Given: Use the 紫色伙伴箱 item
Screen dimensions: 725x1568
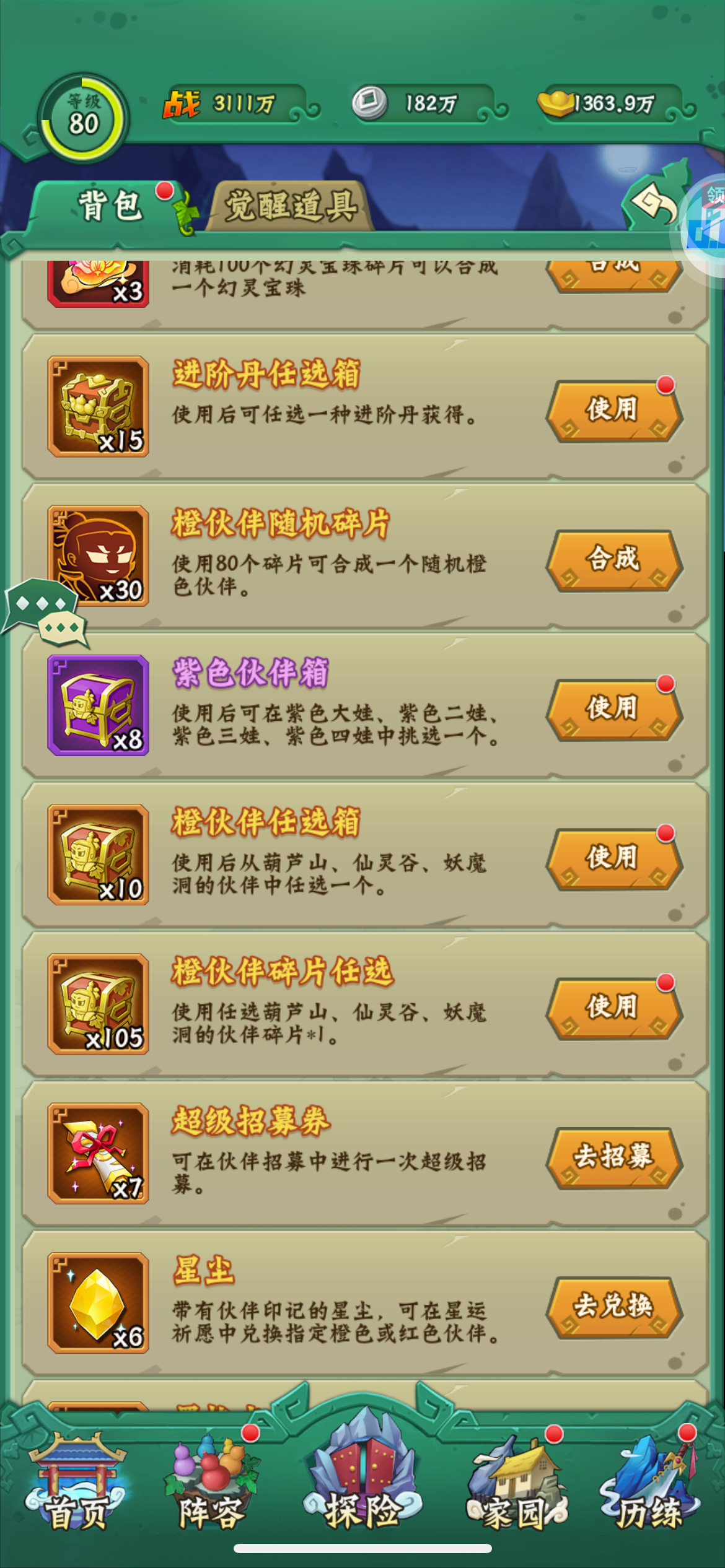Looking at the screenshot, I should pos(613,708).
